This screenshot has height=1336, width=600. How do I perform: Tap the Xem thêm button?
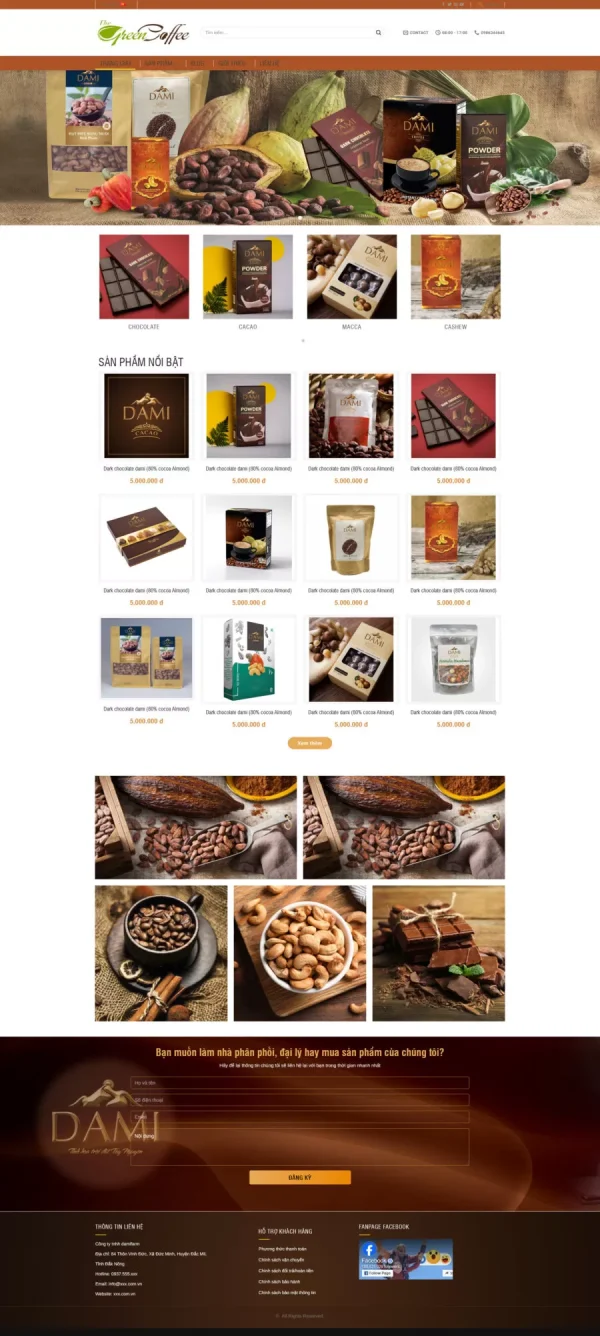click(x=310, y=743)
